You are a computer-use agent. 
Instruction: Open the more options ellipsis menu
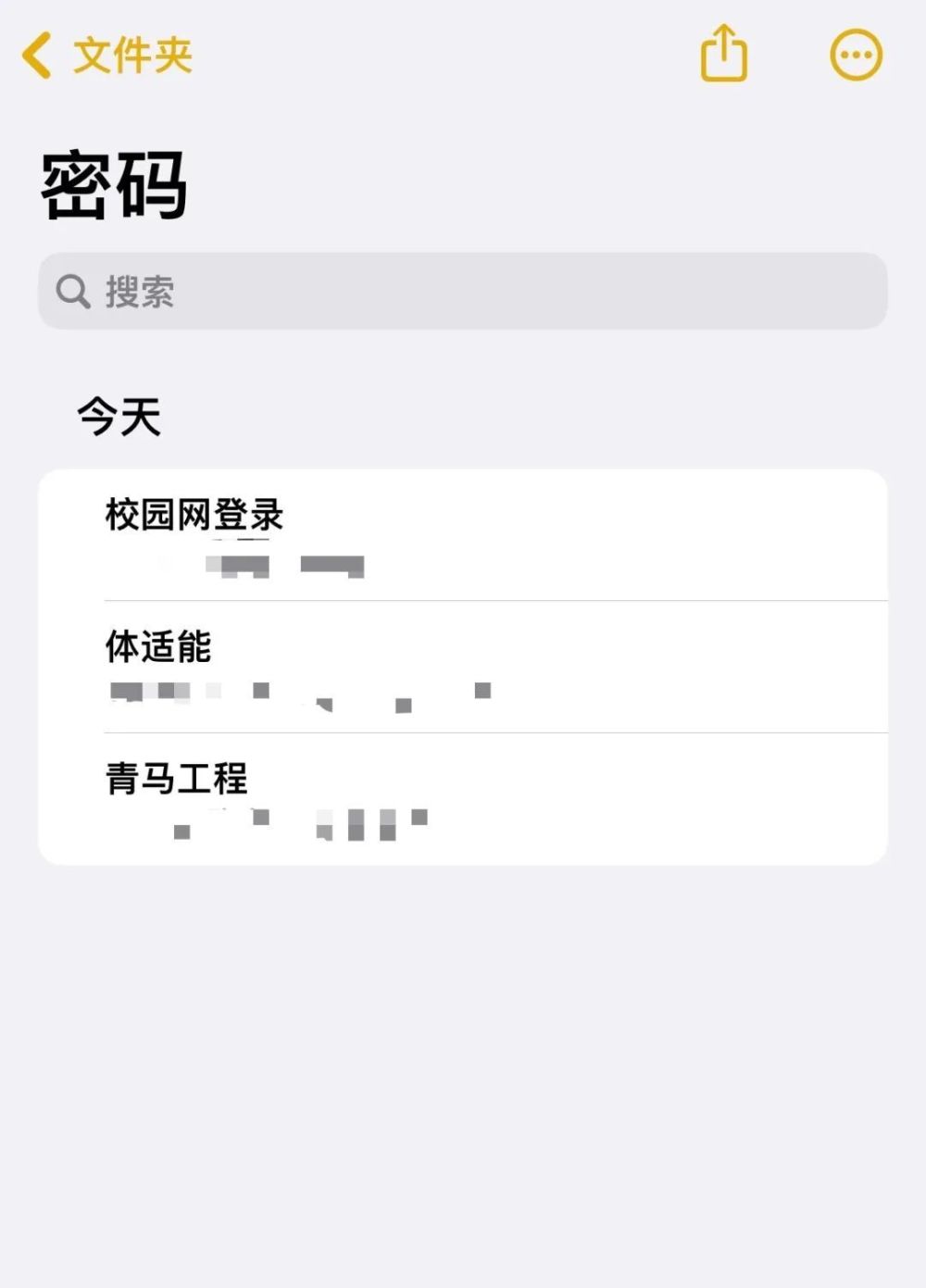pos(856,56)
